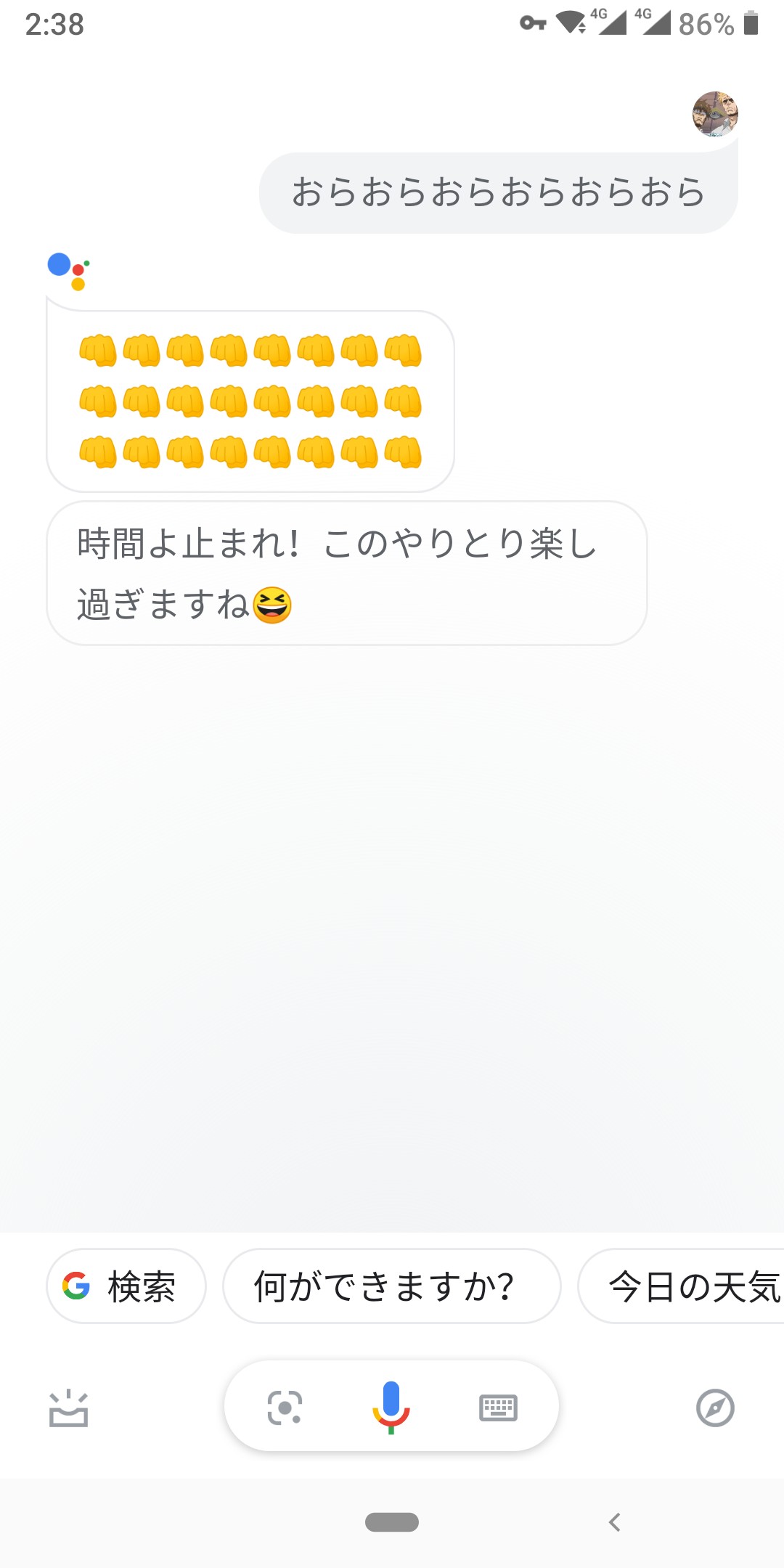
Task: Switch to keyboard input
Action: (x=498, y=1408)
